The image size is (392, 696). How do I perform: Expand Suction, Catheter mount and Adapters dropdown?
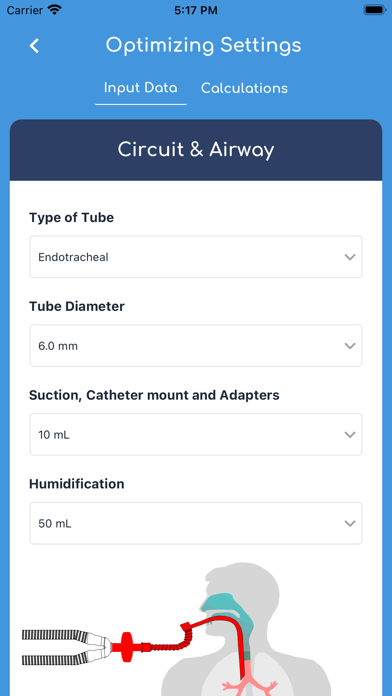coord(196,435)
